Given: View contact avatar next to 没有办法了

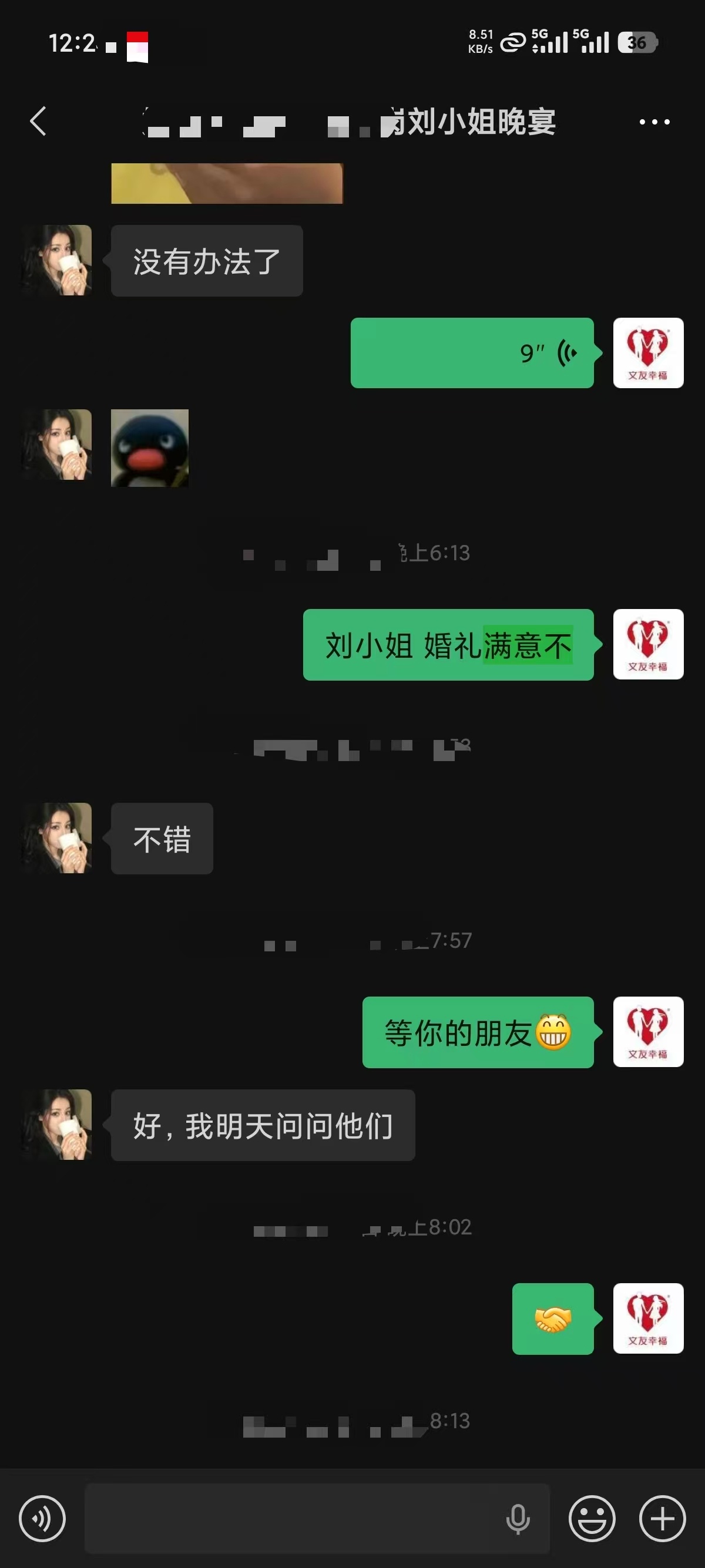Looking at the screenshot, I should [x=57, y=261].
